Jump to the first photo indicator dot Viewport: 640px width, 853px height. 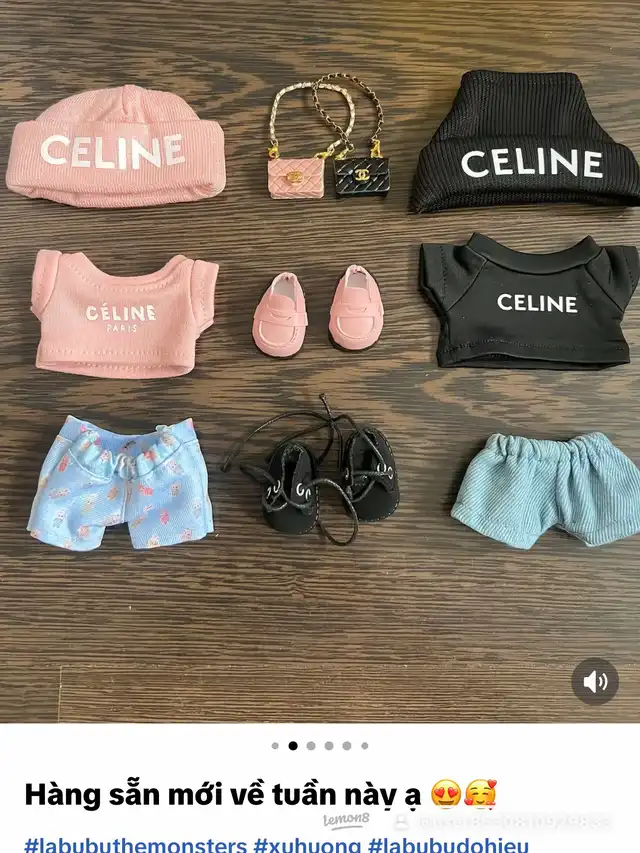coord(275,745)
